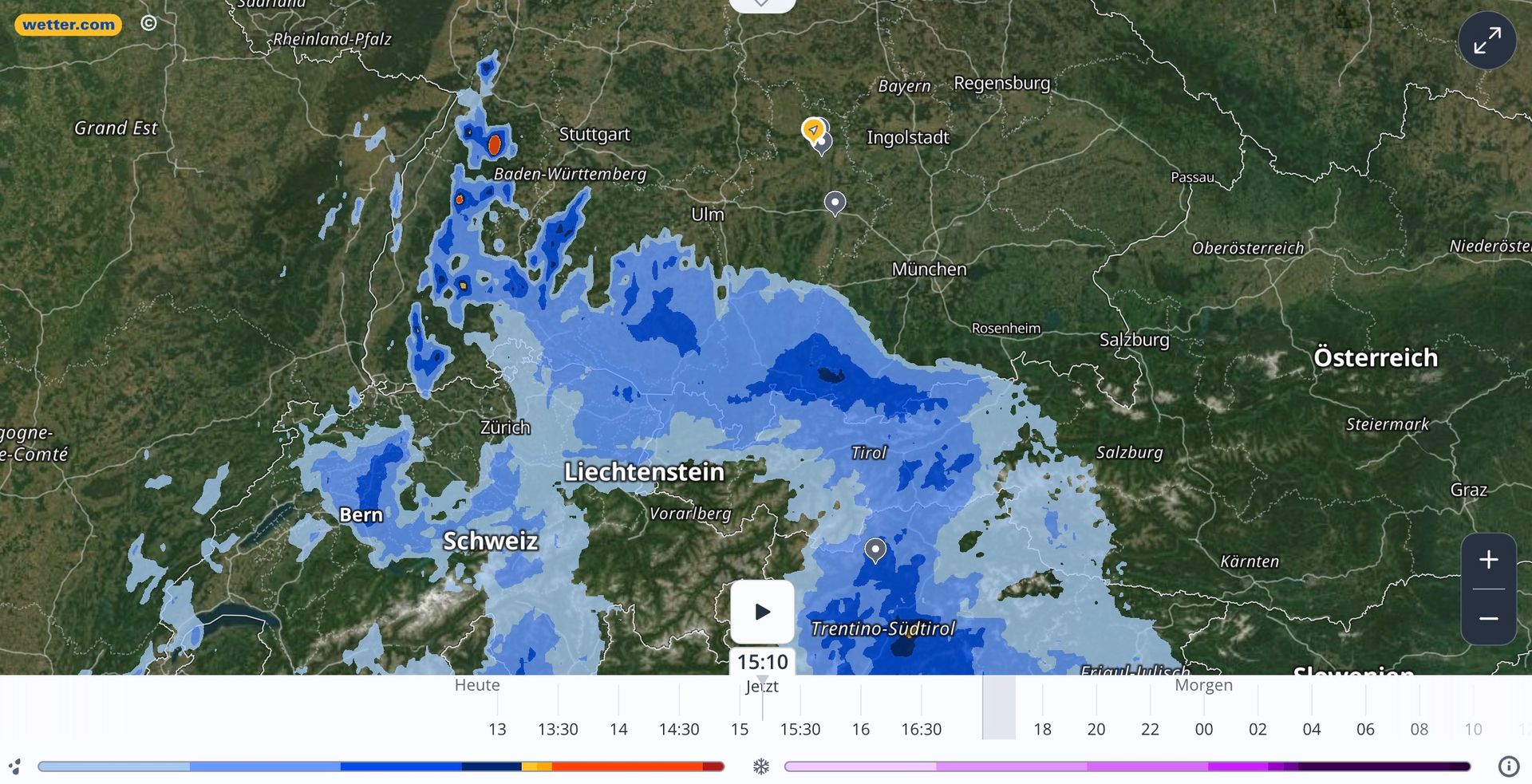This screenshot has height=784, width=1532.
Task: Tap the yellow current location marker
Action: [x=812, y=128]
